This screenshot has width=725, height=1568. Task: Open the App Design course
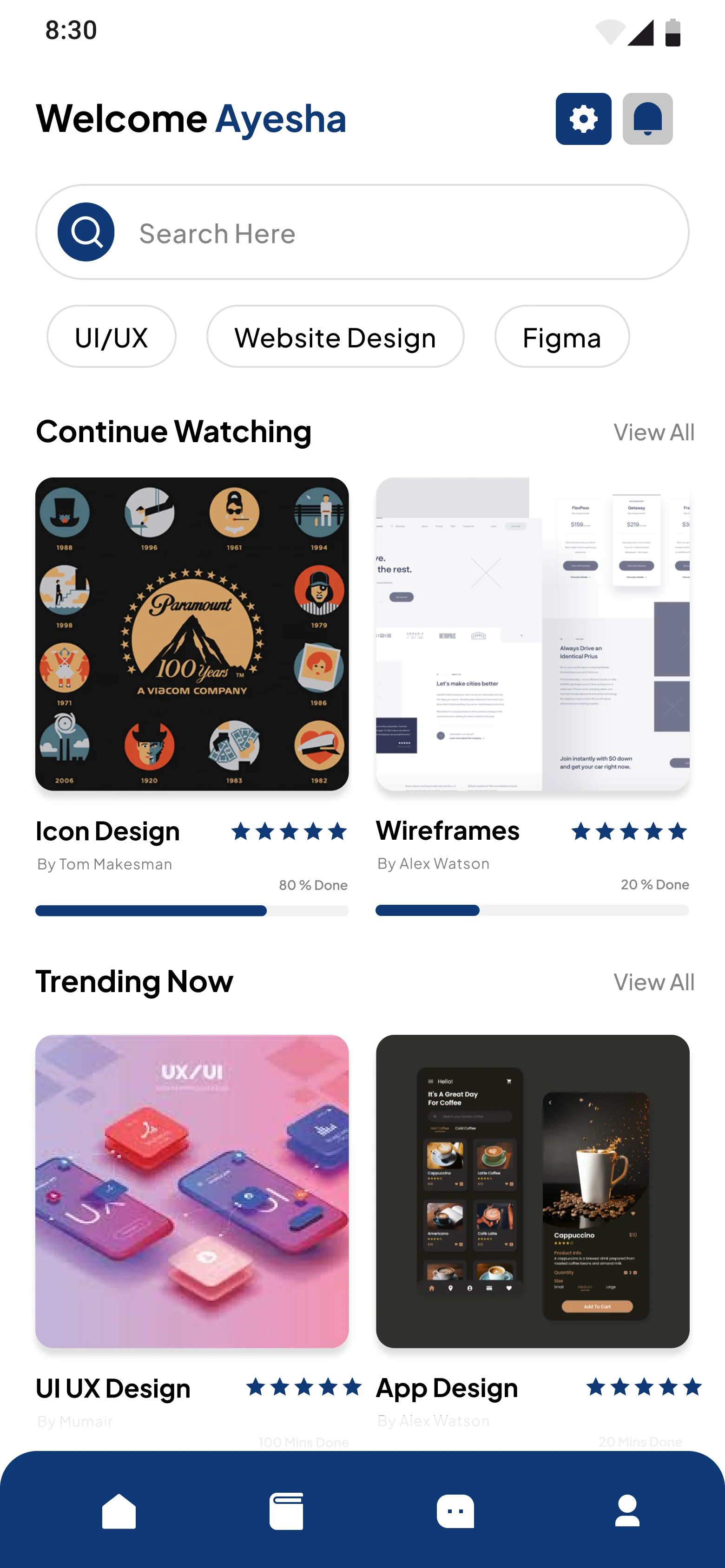532,1191
